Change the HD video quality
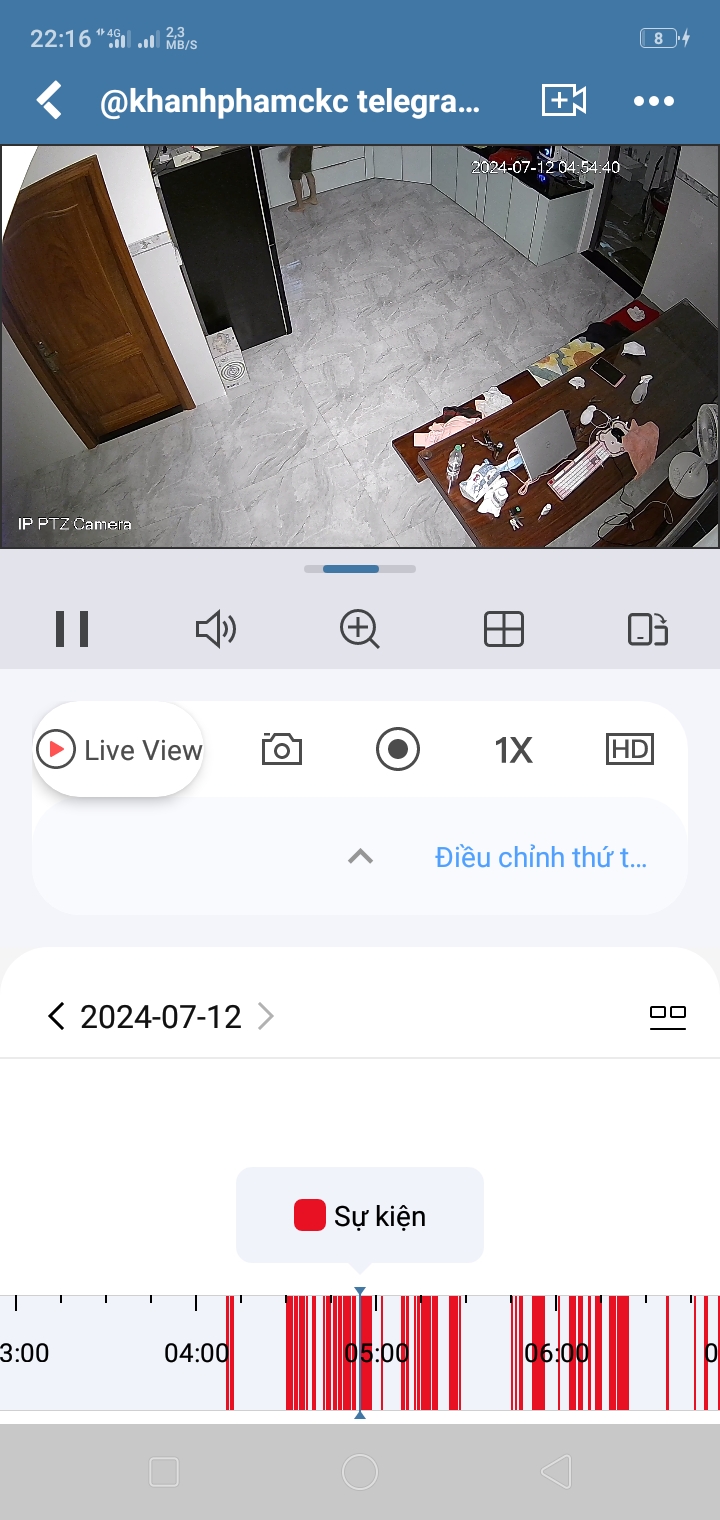This screenshot has width=720, height=1520. [630, 749]
